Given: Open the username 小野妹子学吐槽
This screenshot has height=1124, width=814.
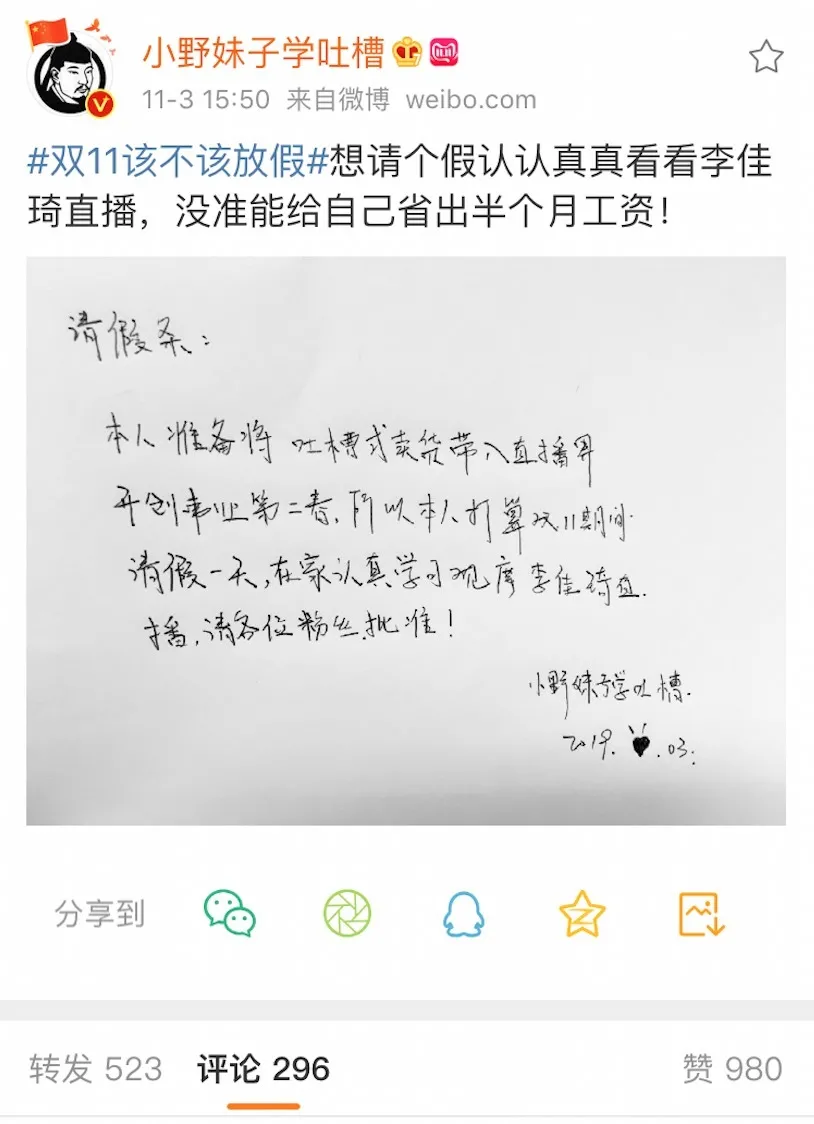Looking at the screenshot, I should coord(263,53).
